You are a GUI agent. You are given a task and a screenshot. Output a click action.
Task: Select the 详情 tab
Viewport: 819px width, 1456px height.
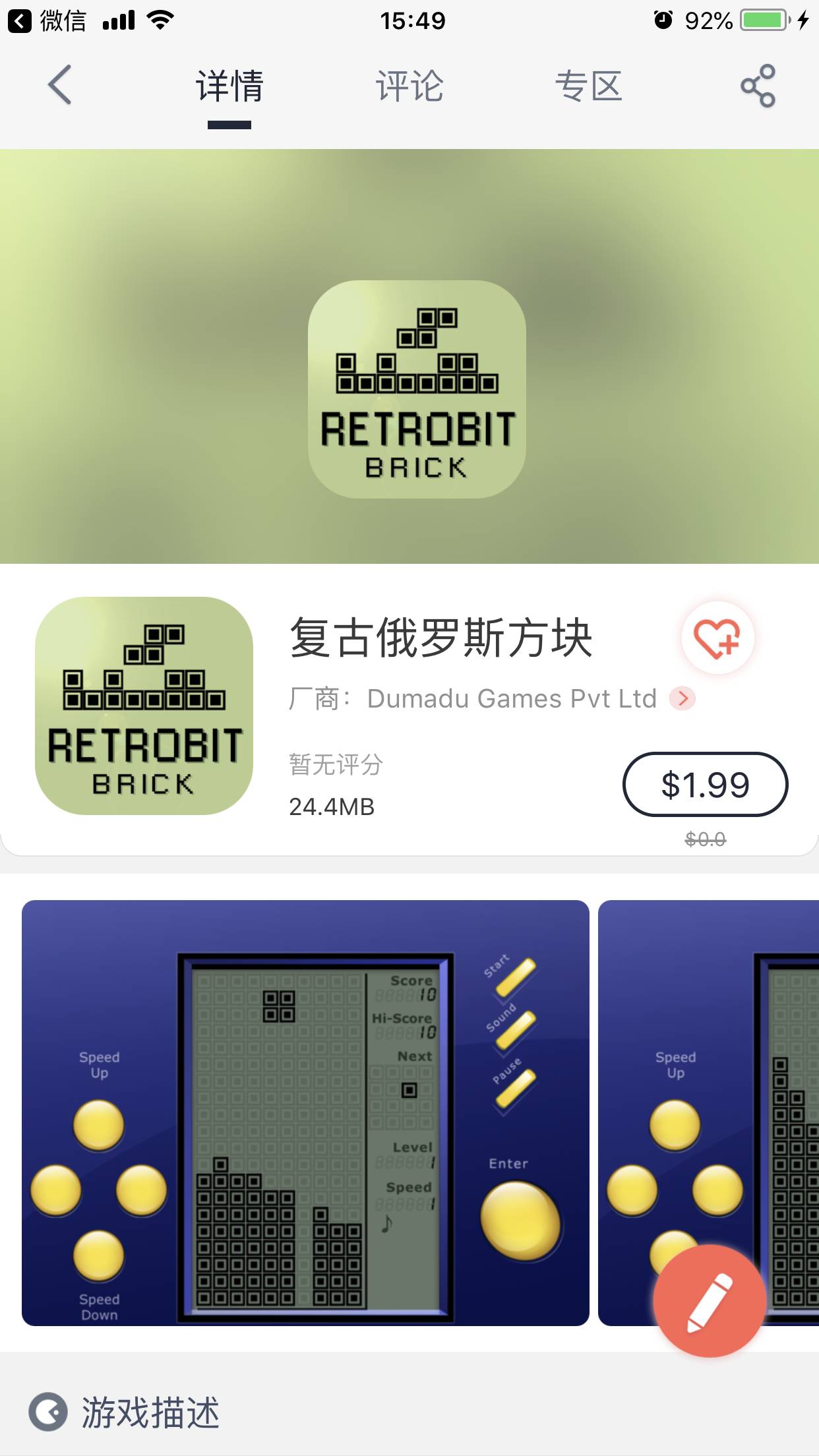coord(229,86)
